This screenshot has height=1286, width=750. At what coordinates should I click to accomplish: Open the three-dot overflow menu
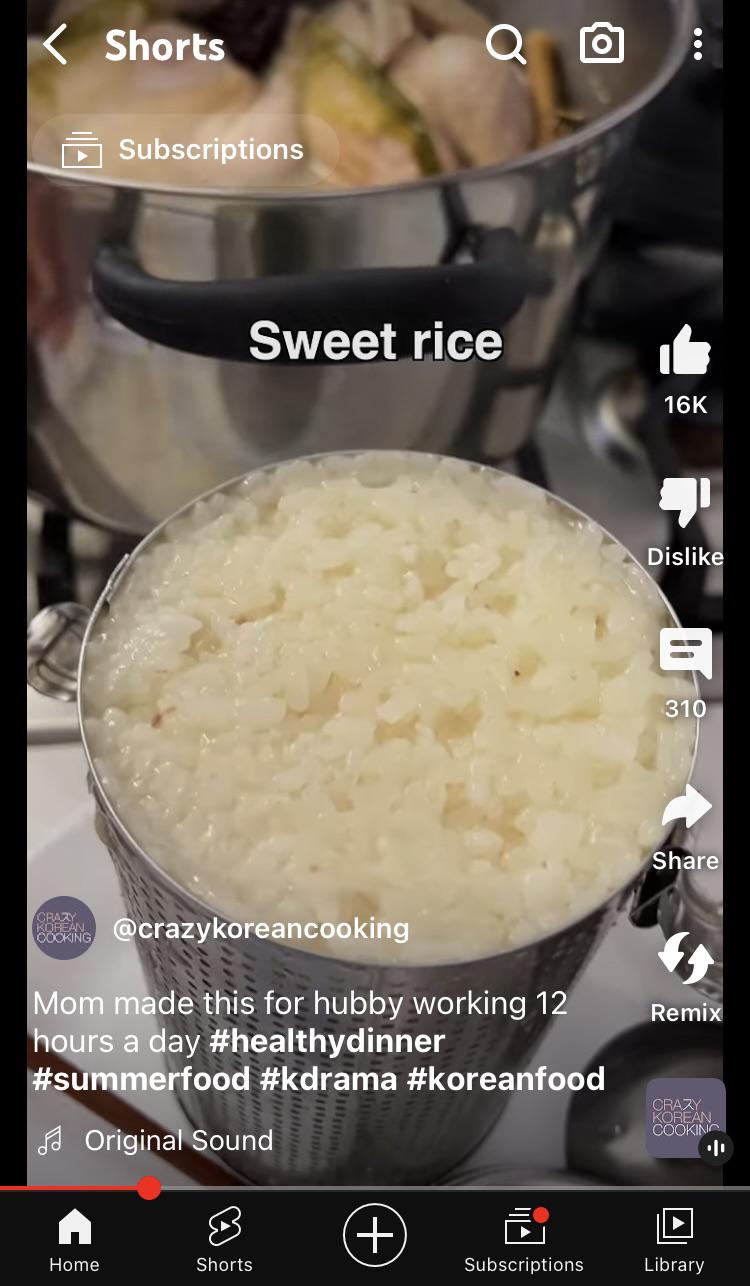point(697,45)
